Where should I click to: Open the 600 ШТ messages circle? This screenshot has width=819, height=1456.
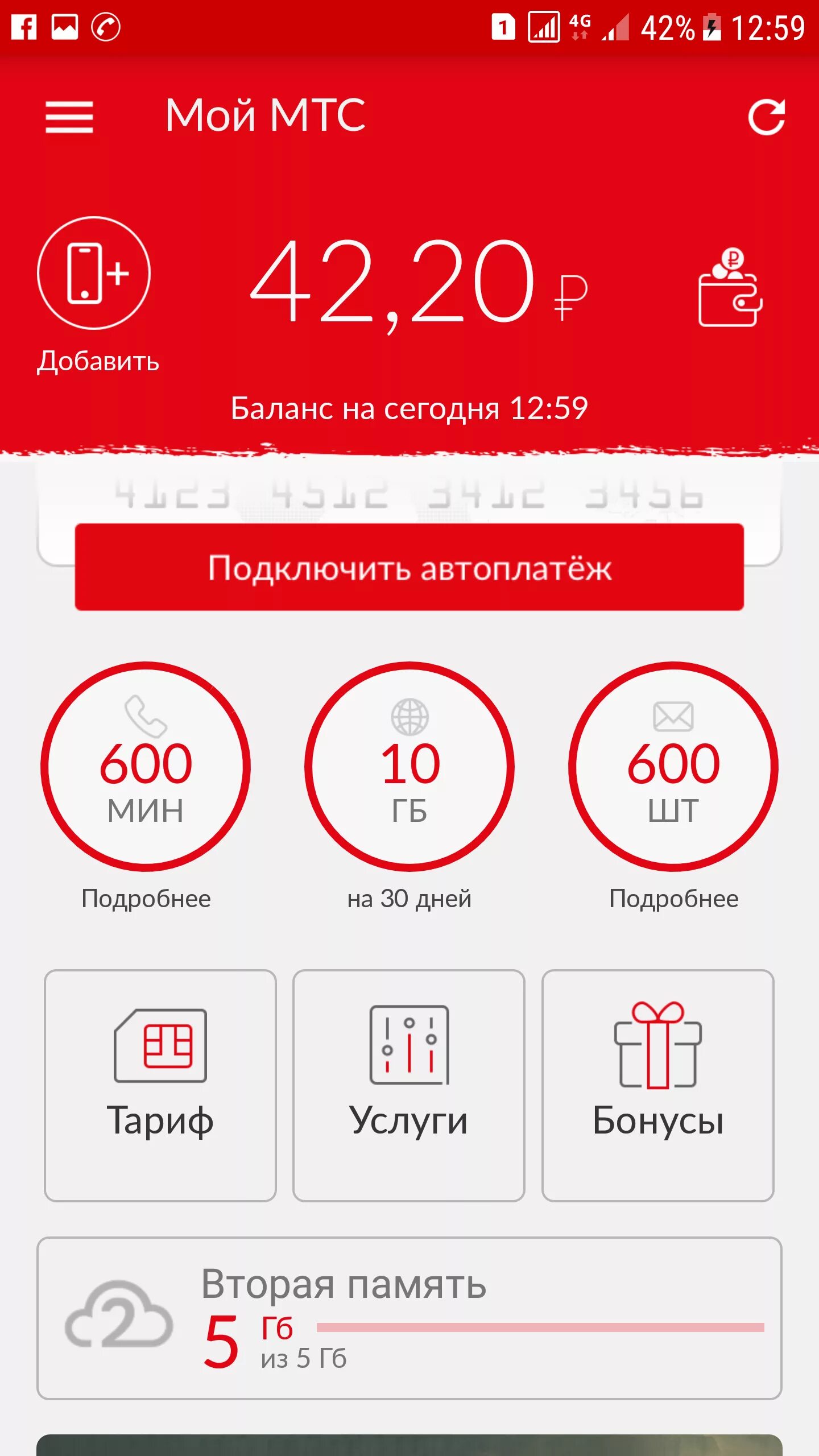click(673, 766)
